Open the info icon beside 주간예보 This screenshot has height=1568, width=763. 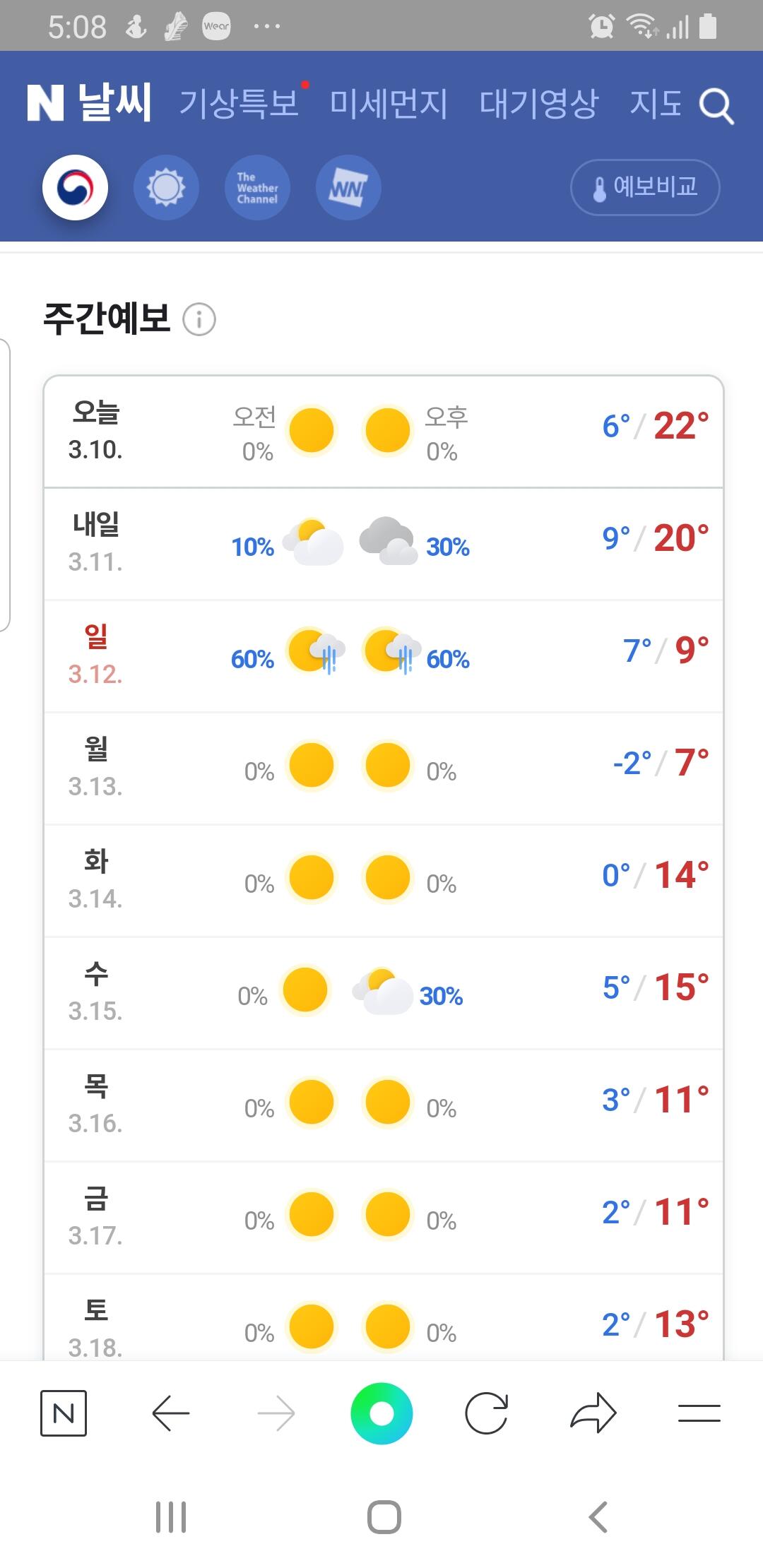point(199,319)
